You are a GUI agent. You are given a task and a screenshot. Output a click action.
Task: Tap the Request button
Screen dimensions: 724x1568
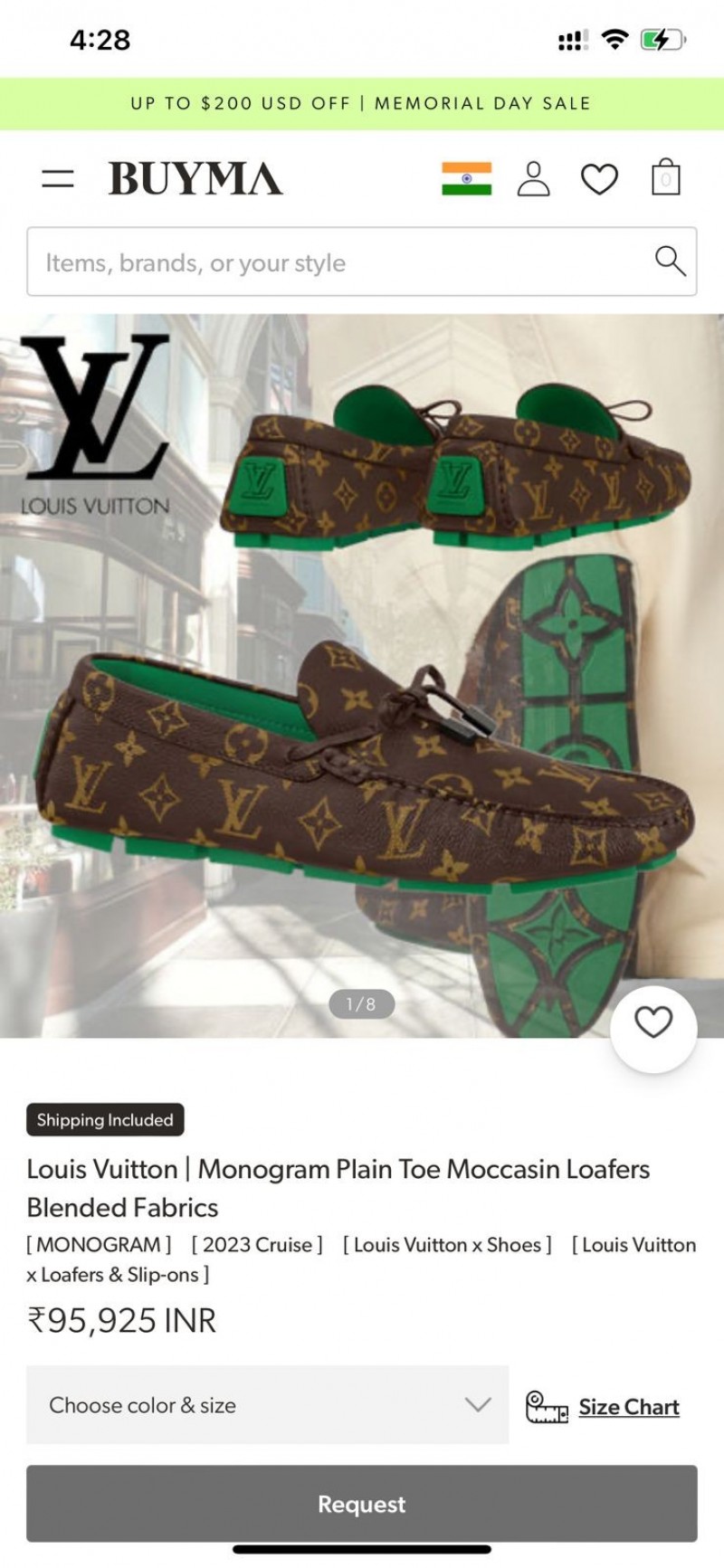click(x=361, y=1504)
